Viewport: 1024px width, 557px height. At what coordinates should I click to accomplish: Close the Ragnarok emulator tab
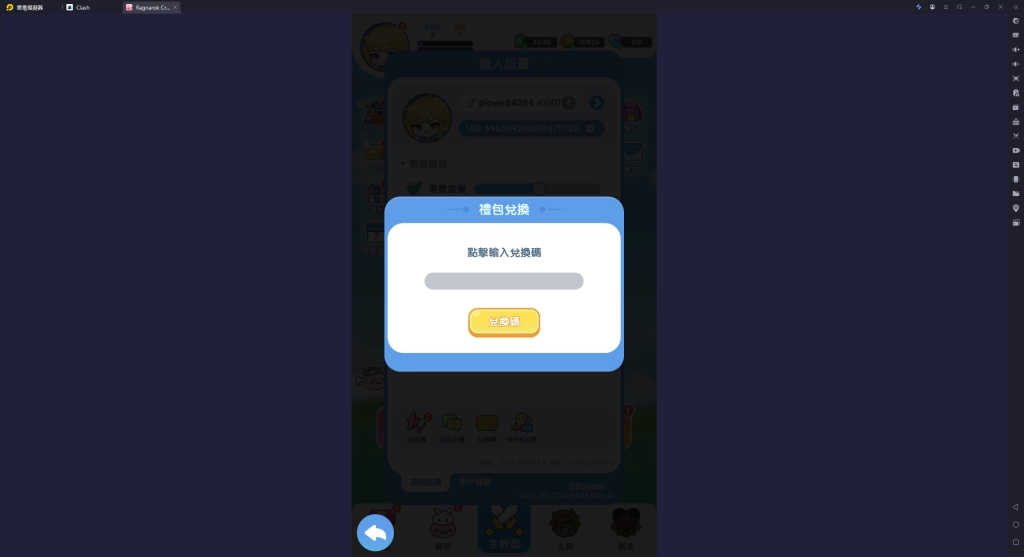click(x=175, y=7)
